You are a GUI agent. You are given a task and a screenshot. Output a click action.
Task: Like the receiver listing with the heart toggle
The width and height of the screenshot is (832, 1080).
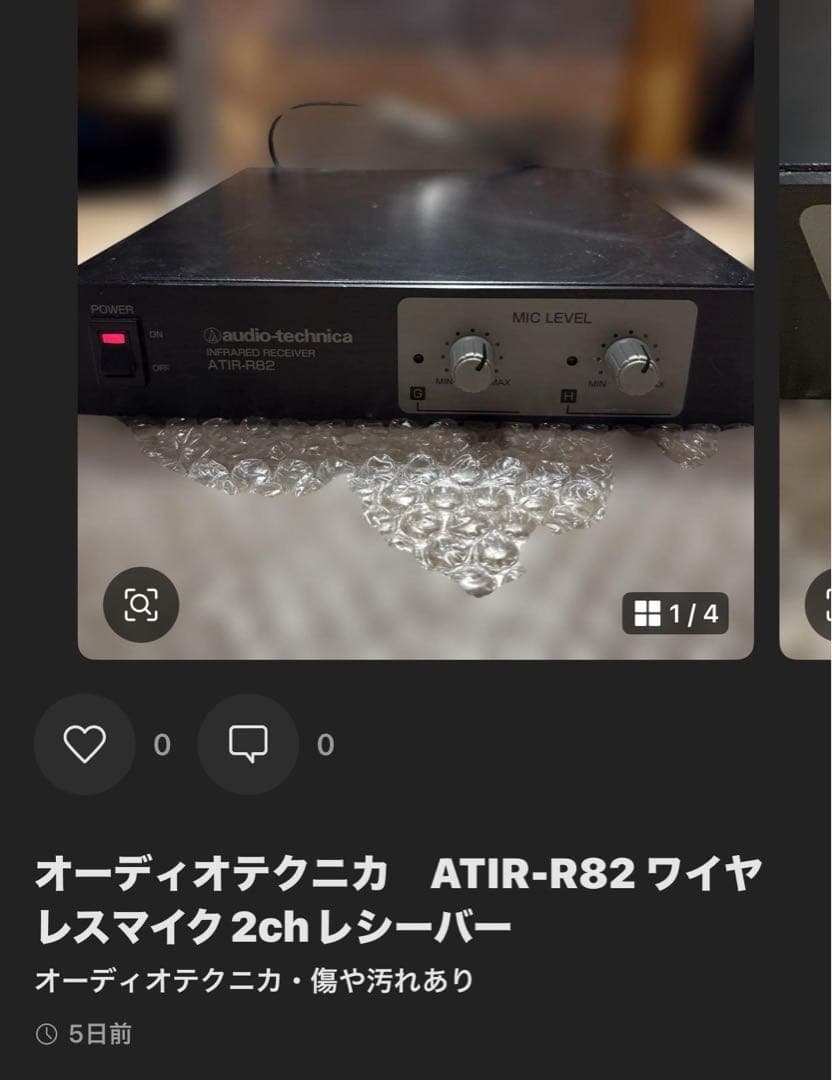84,744
